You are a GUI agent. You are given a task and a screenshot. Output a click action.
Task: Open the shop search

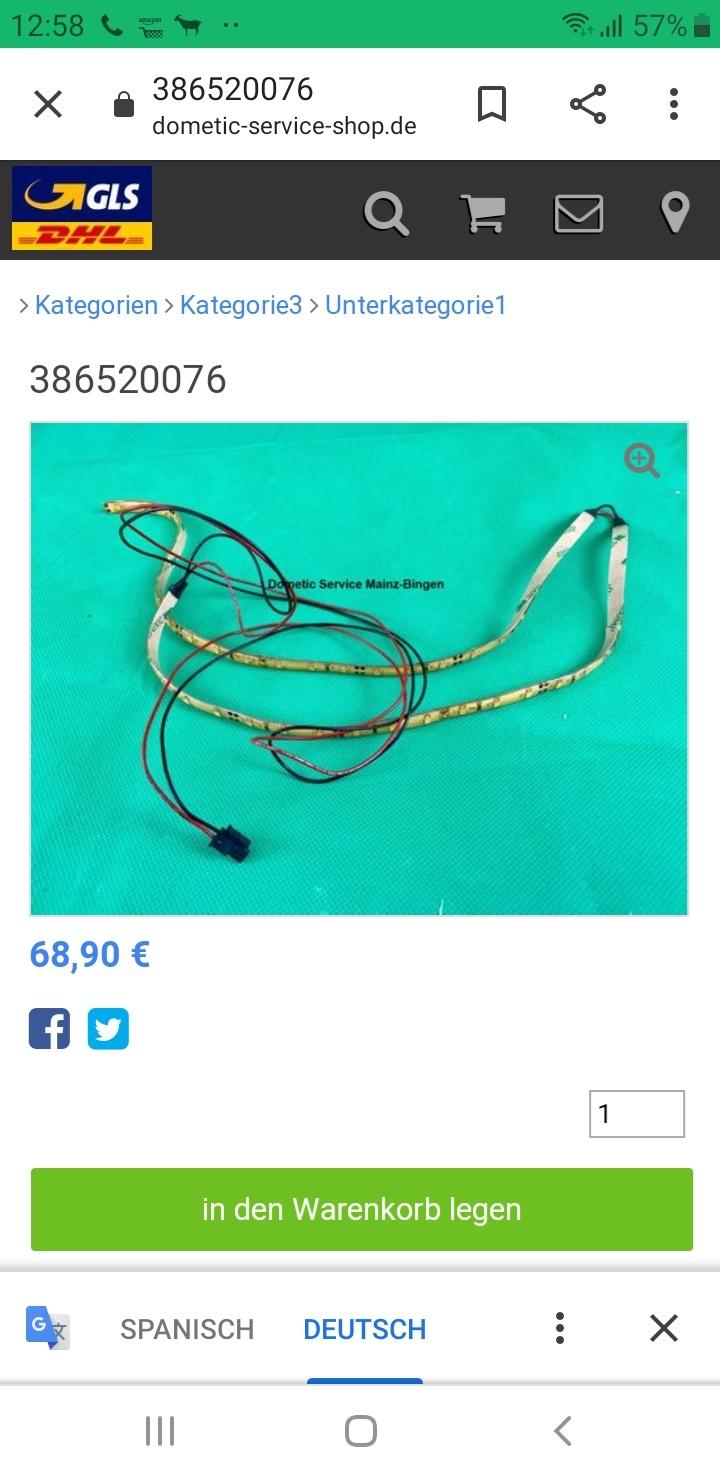point(385,213)
